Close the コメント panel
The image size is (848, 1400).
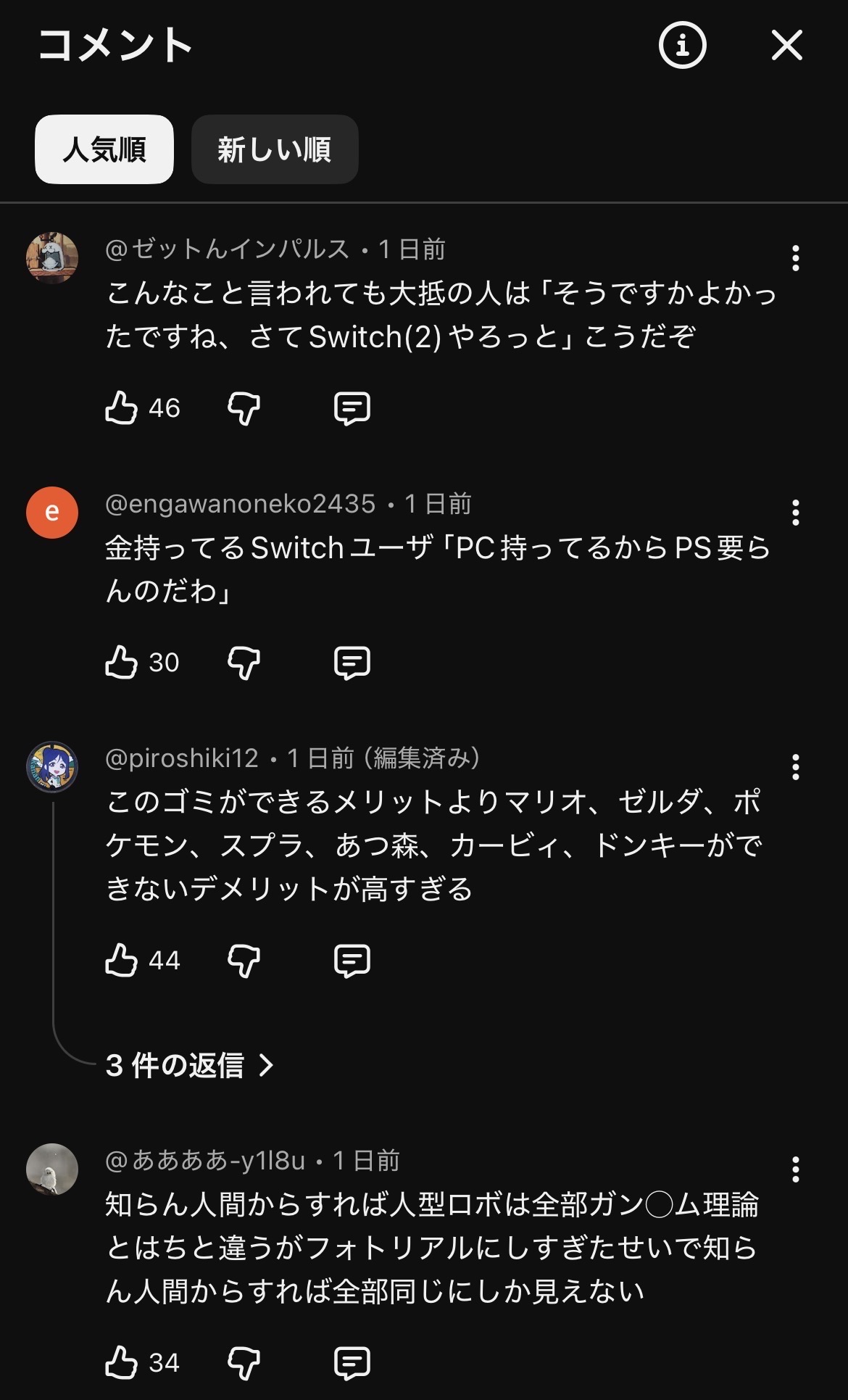[786, 46]
